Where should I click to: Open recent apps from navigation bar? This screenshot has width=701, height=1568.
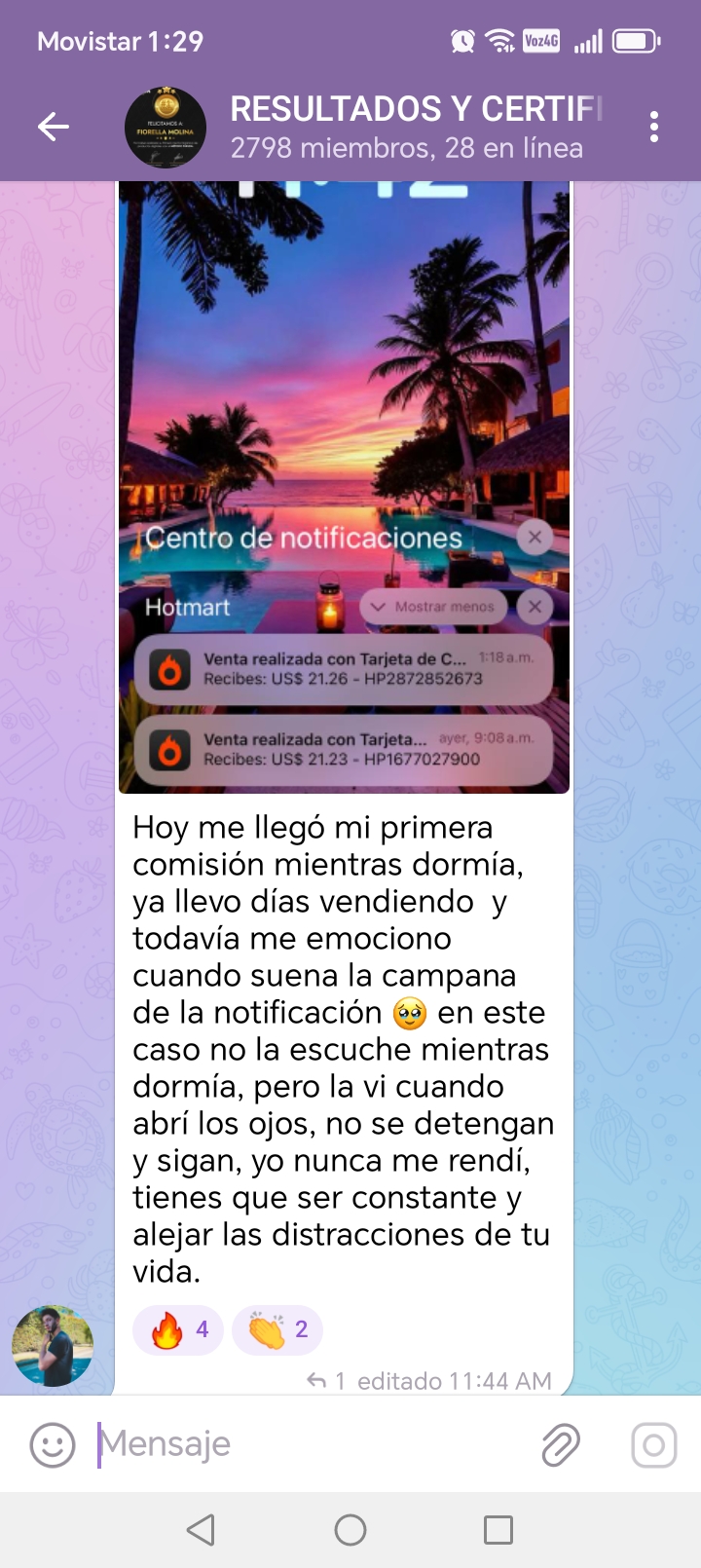(x=498, y=1530)
